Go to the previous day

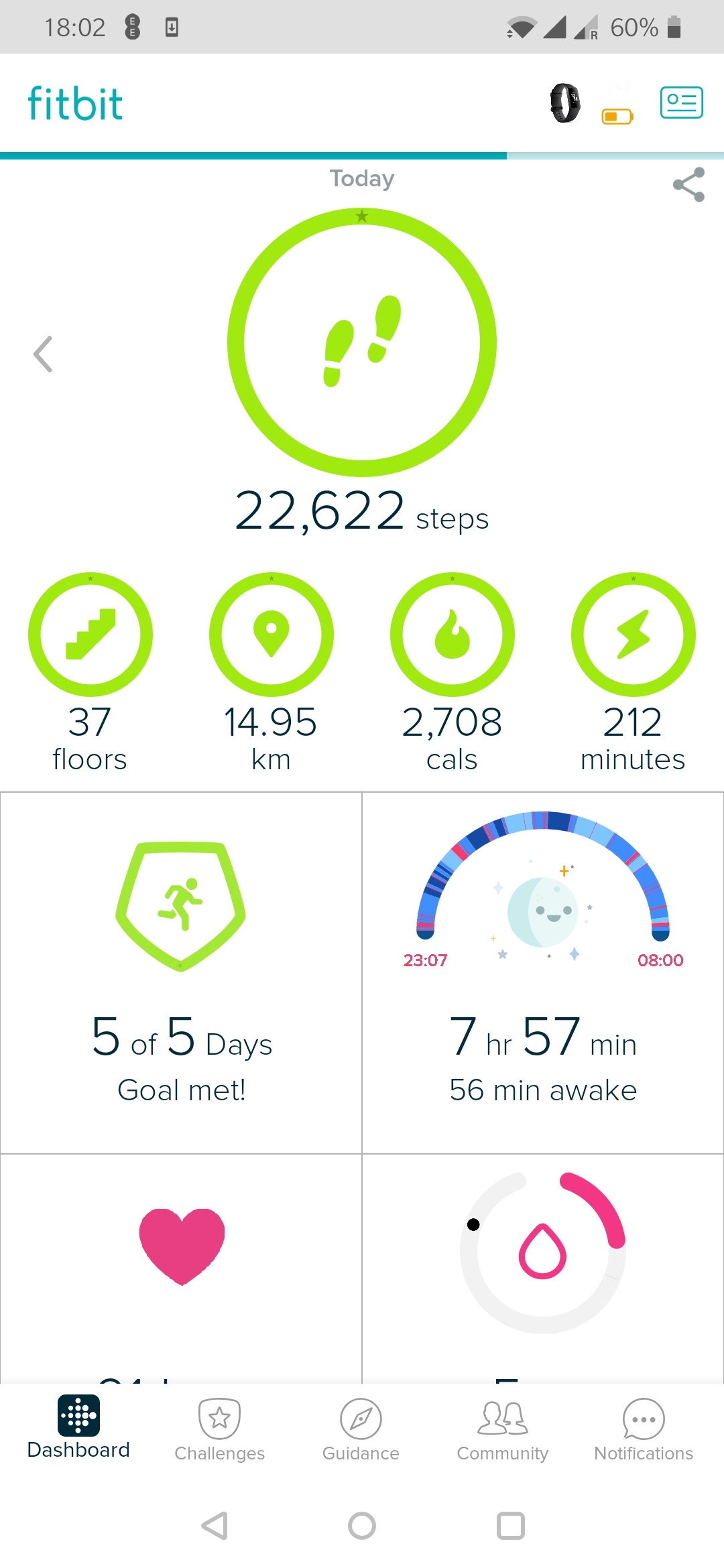pos(43,354)
